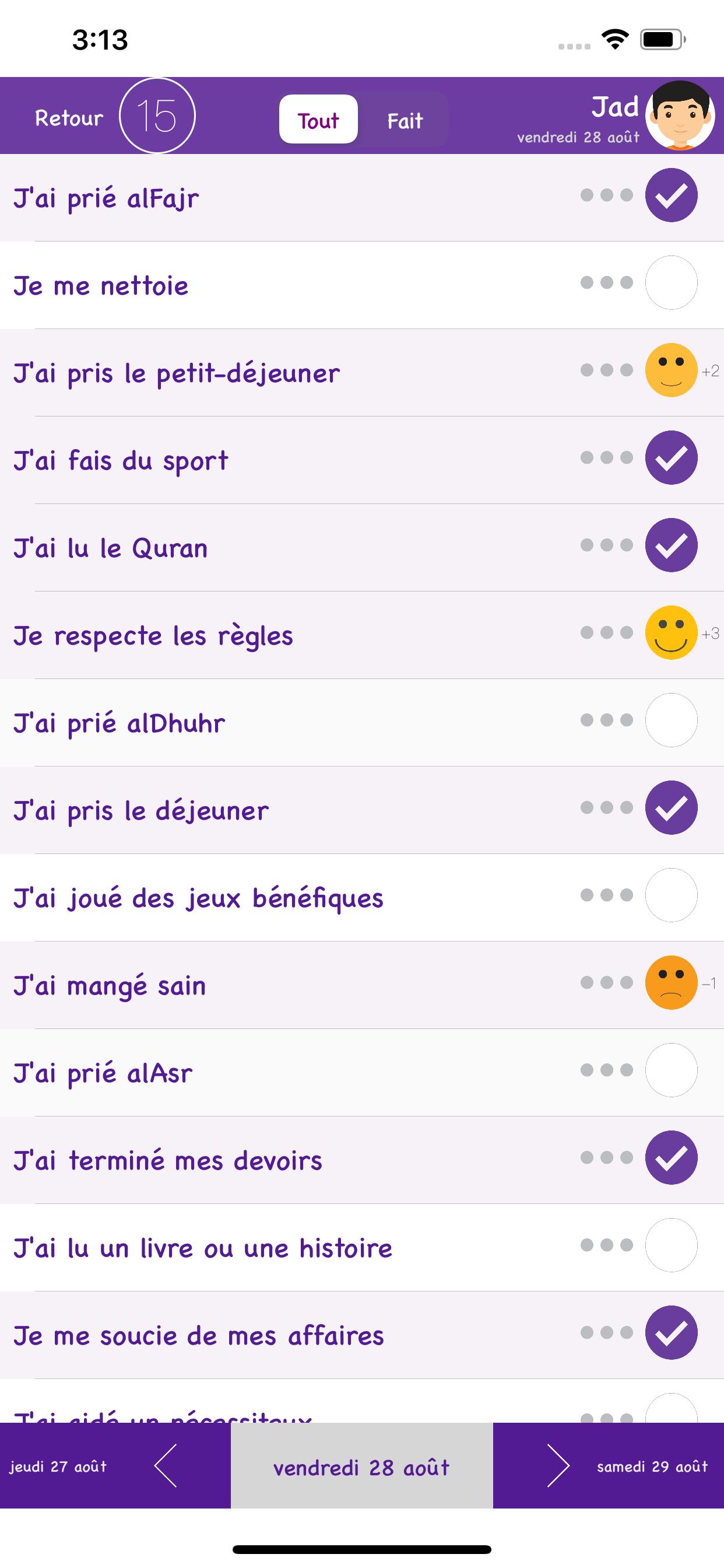724x1568 pixels.
Task: Uncheck "J'ai prié alFajr"
Action: tap(671, 195)
